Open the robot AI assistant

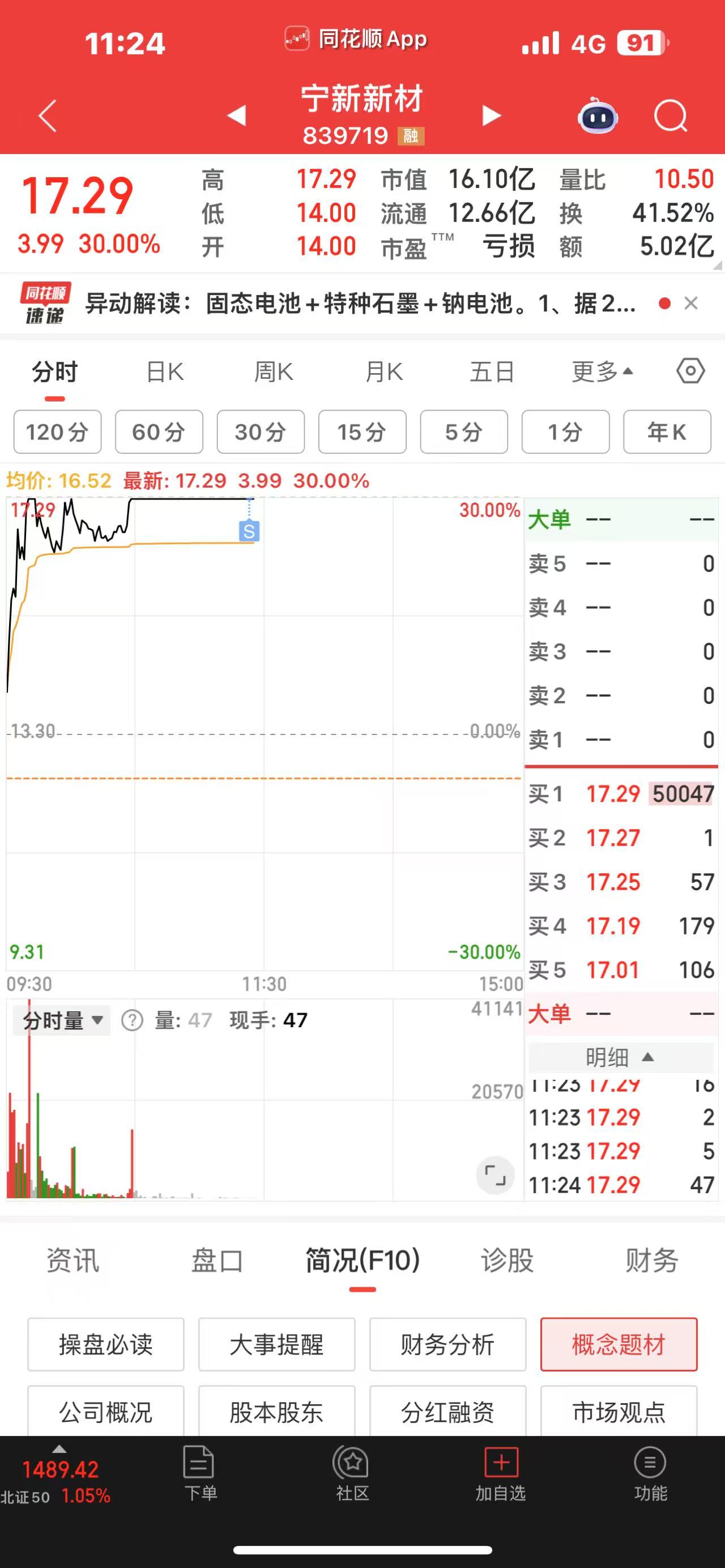coord(597,116)
